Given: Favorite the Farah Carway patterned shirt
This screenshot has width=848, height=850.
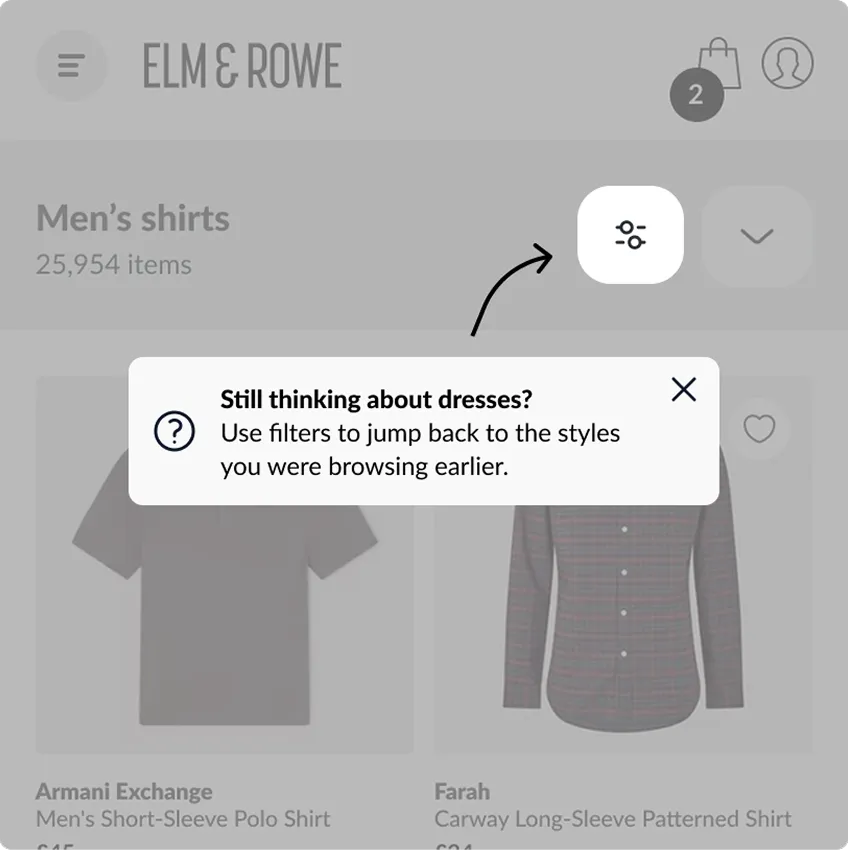Looking at the screenshot, I should (760, 429).
